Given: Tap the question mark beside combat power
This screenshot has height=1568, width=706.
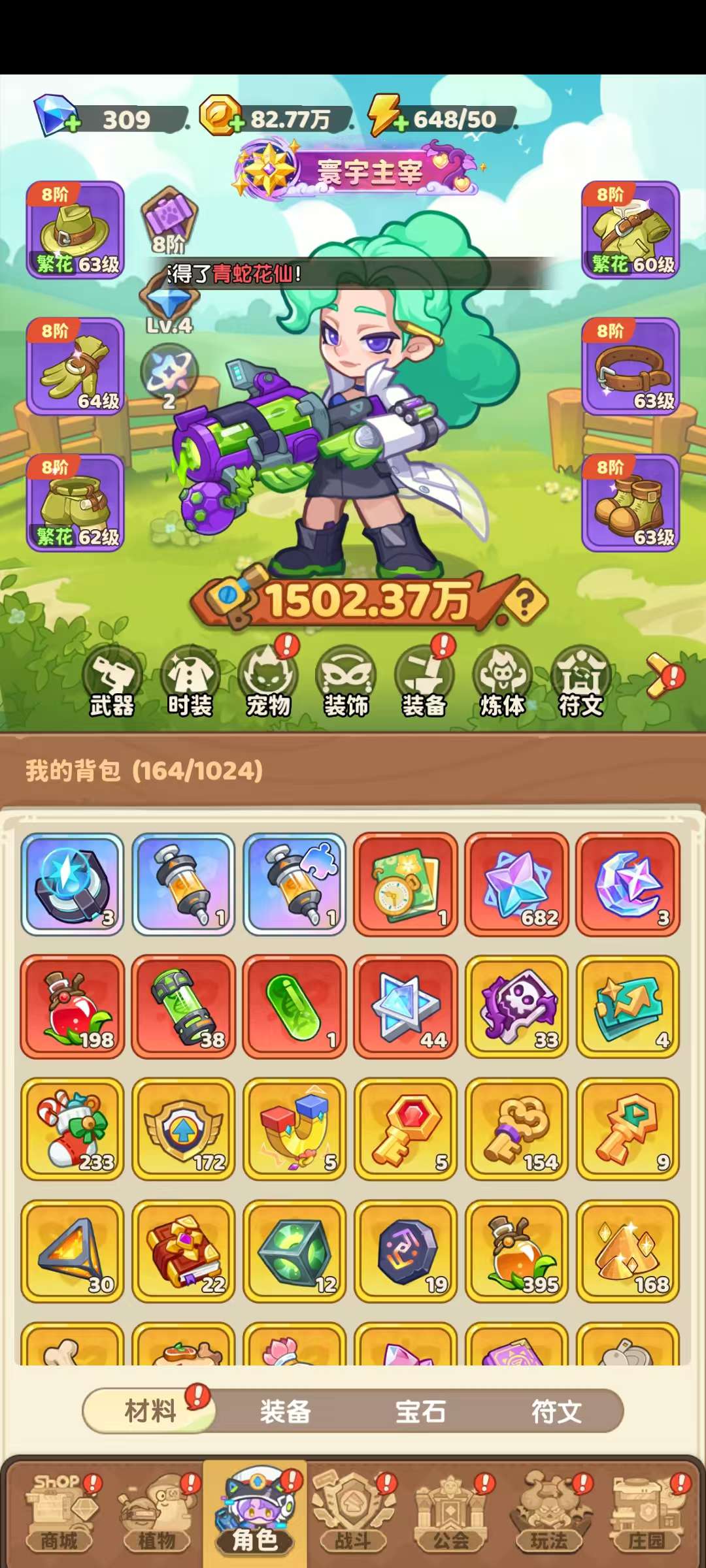Looking at the screenshot, I should (x=524, y=601).
